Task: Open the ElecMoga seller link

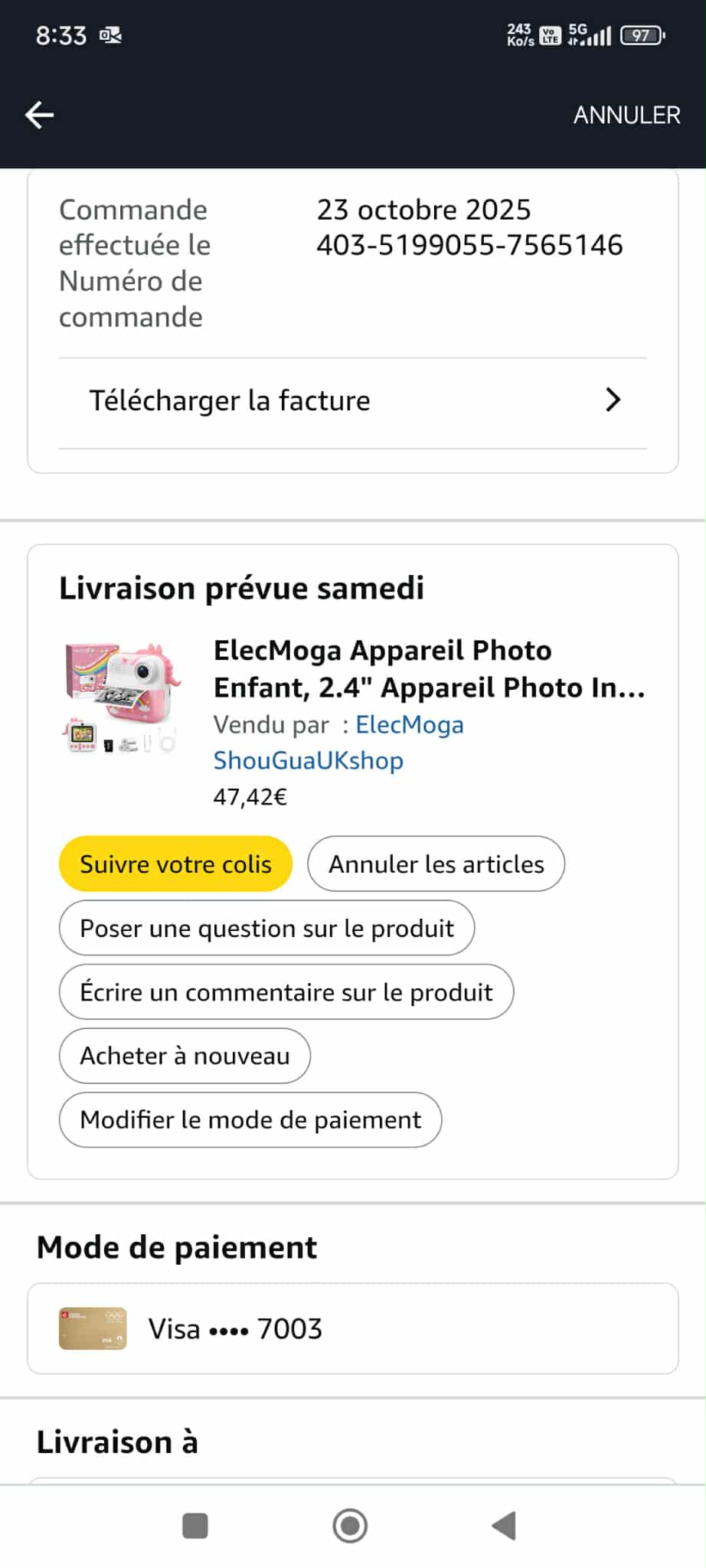Action: click(409, 724)
